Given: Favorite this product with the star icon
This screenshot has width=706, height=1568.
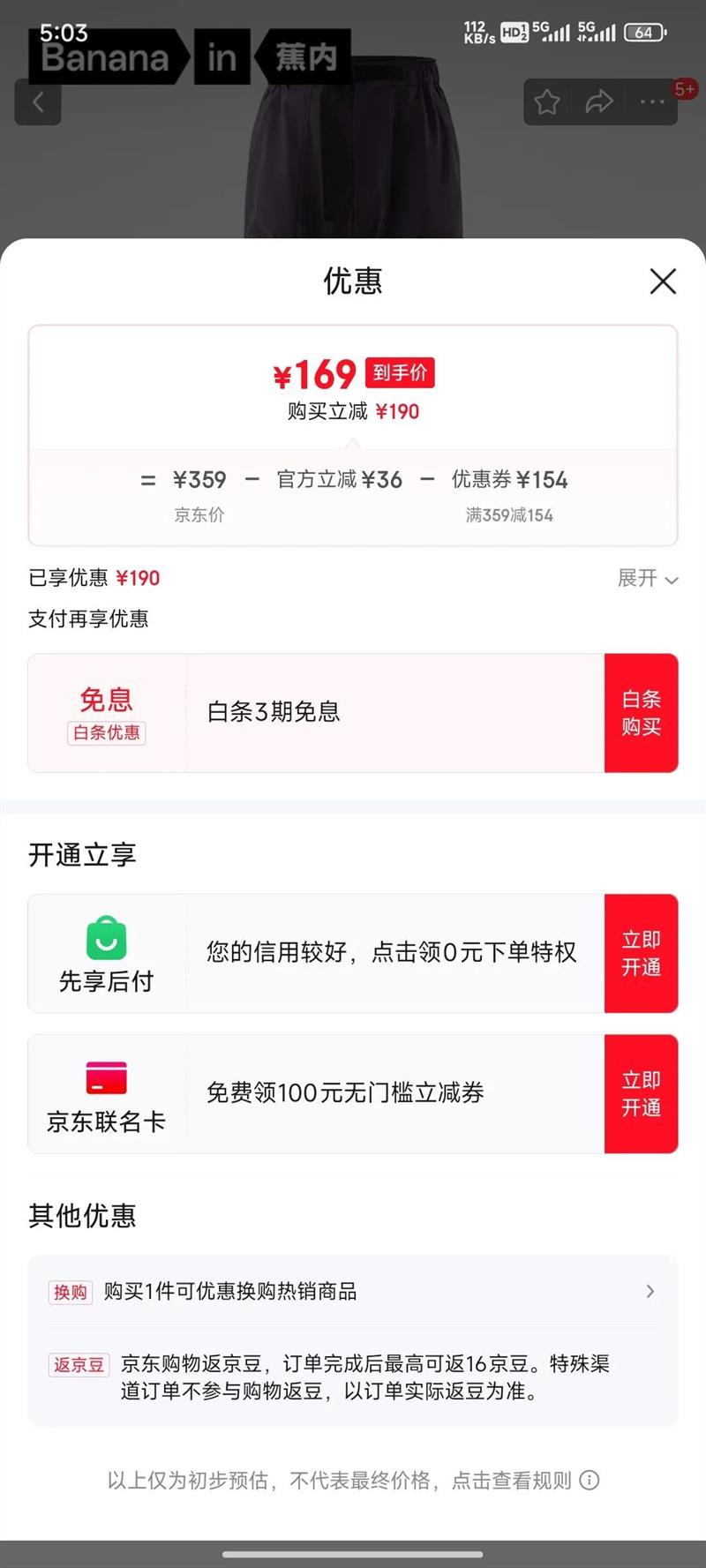Looking at the screenshot, I should pyautogui.click(x=547, y=102).
